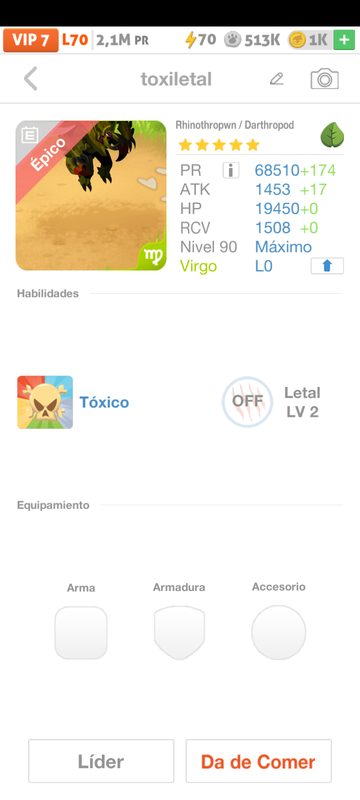Image resolution: width=360 pixels, height=800 pixels.
Task: Select the empty Armadura slot
Action: (179, 633)
